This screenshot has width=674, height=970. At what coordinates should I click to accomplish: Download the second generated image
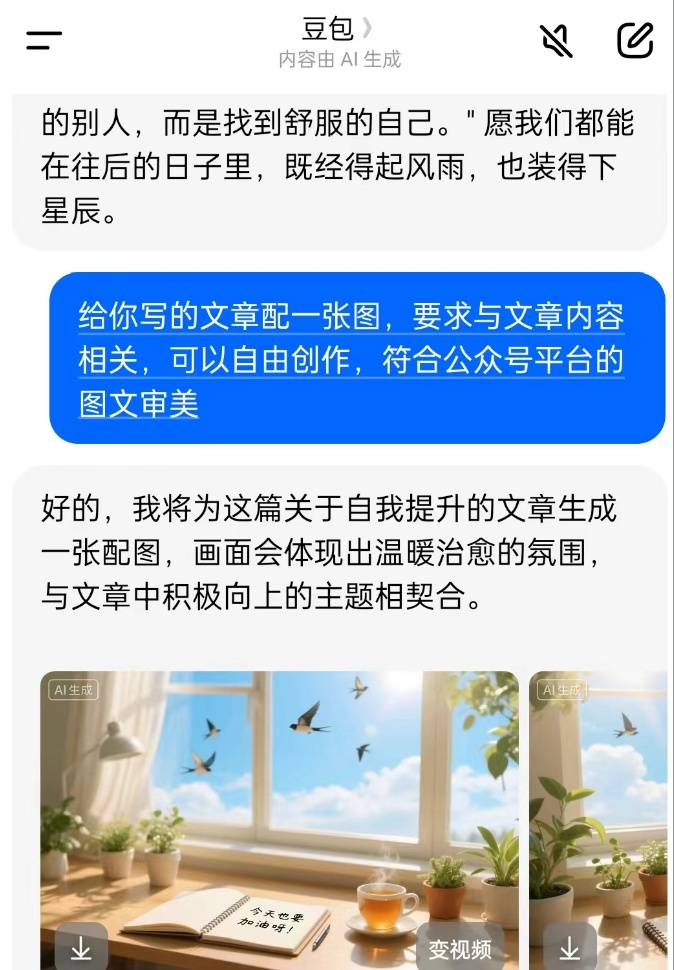tap(570, 948)
